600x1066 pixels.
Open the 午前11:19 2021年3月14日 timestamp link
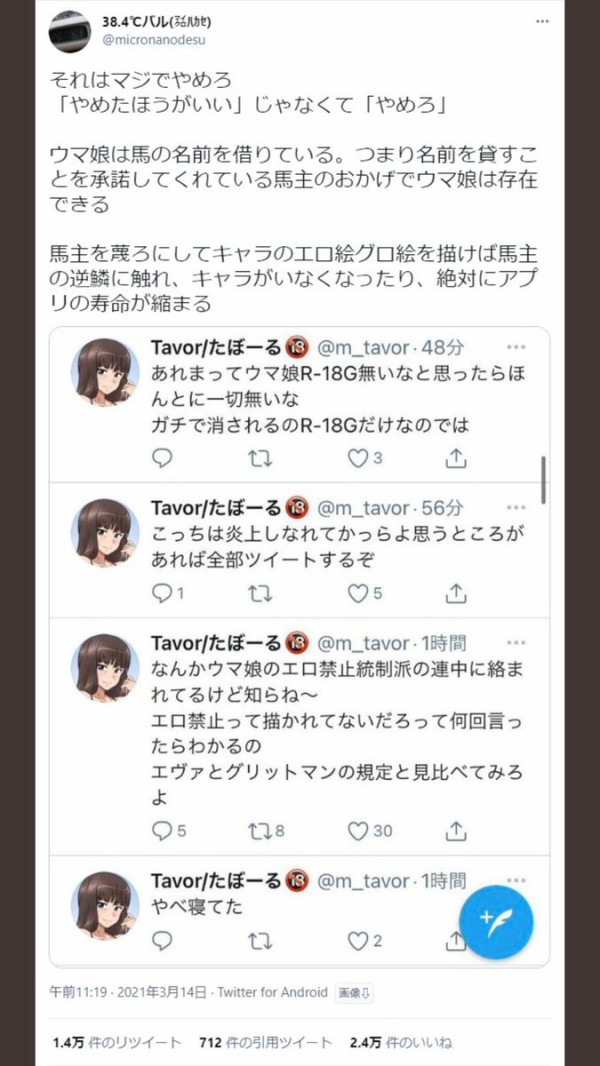point(128,993)
